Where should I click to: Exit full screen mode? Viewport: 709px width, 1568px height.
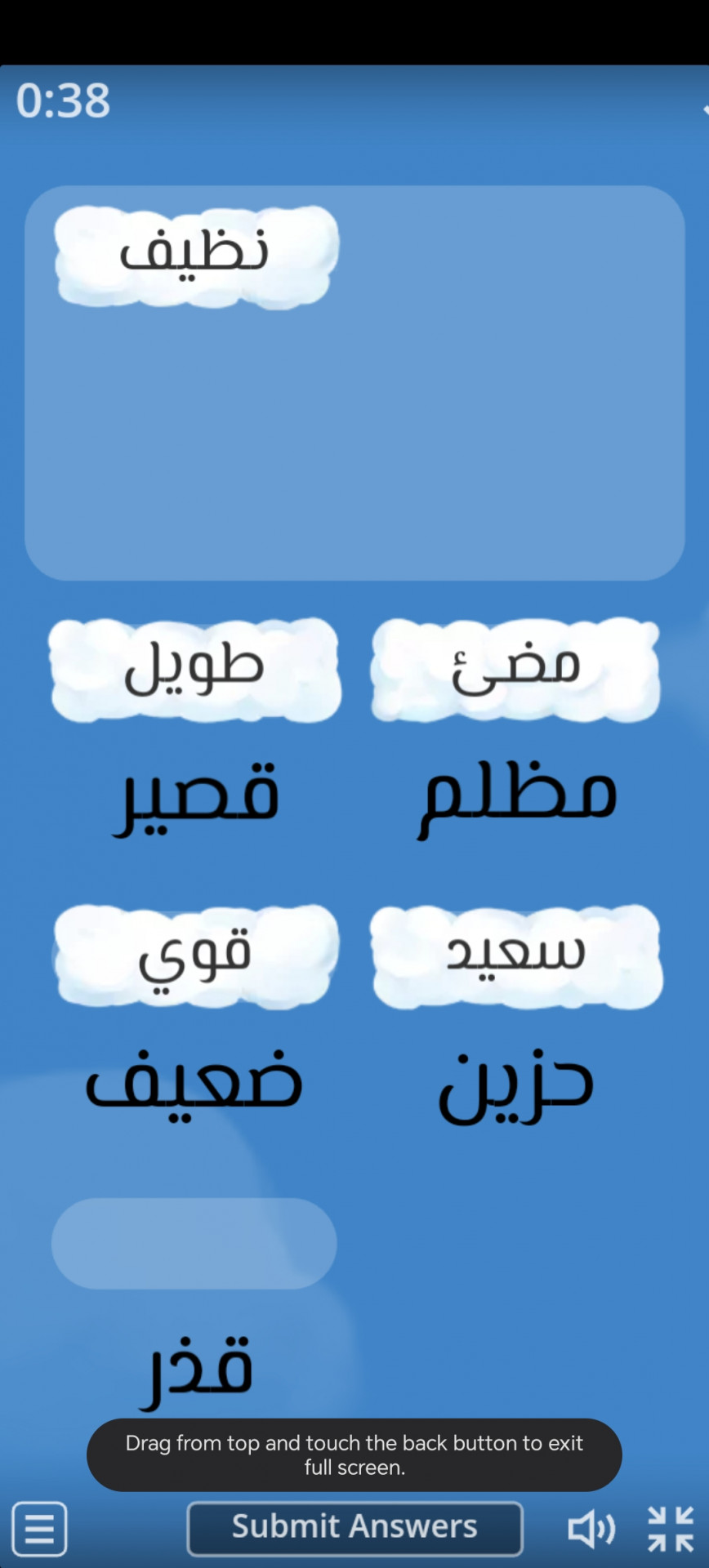(x=671, y=1528)
